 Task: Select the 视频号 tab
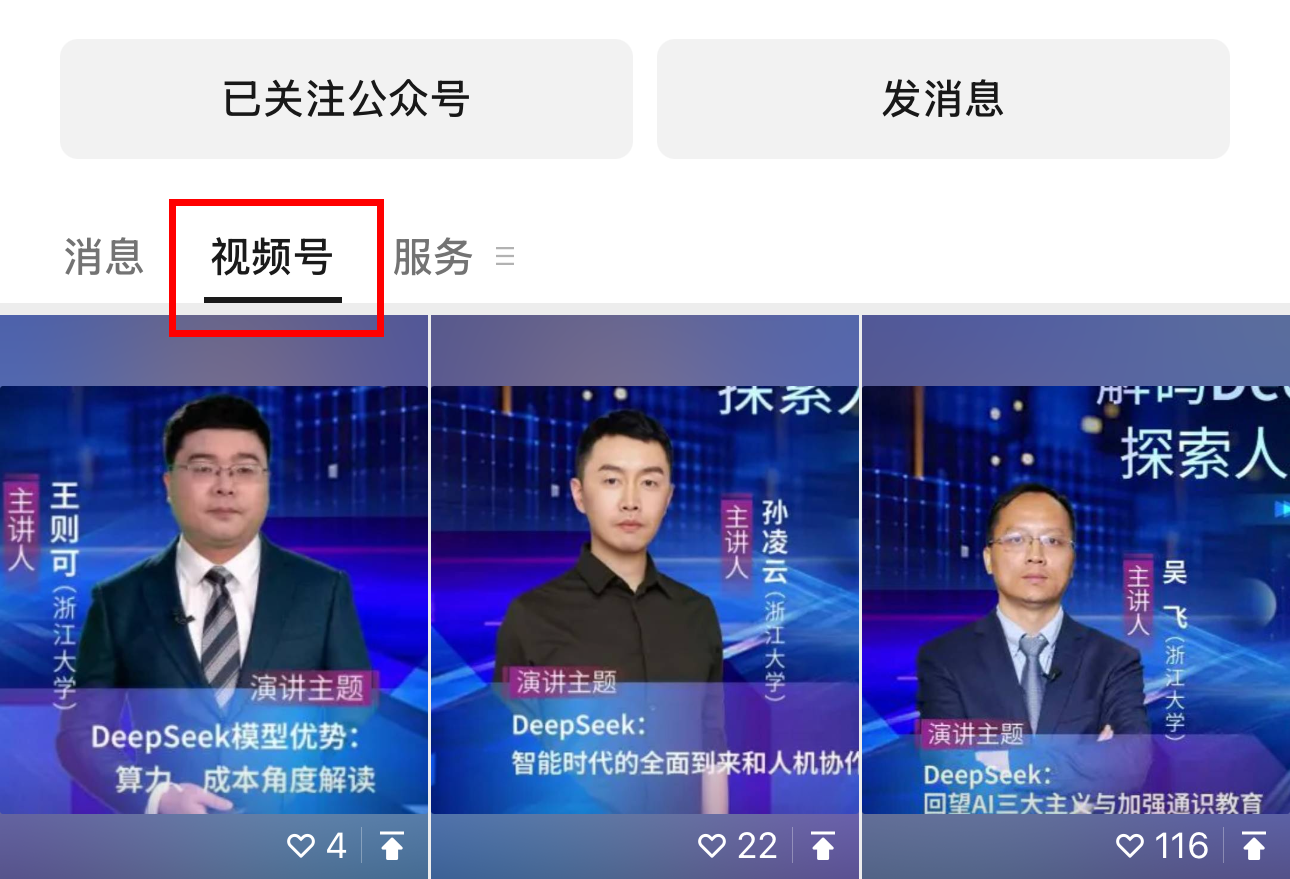click(x=272, y=258)
